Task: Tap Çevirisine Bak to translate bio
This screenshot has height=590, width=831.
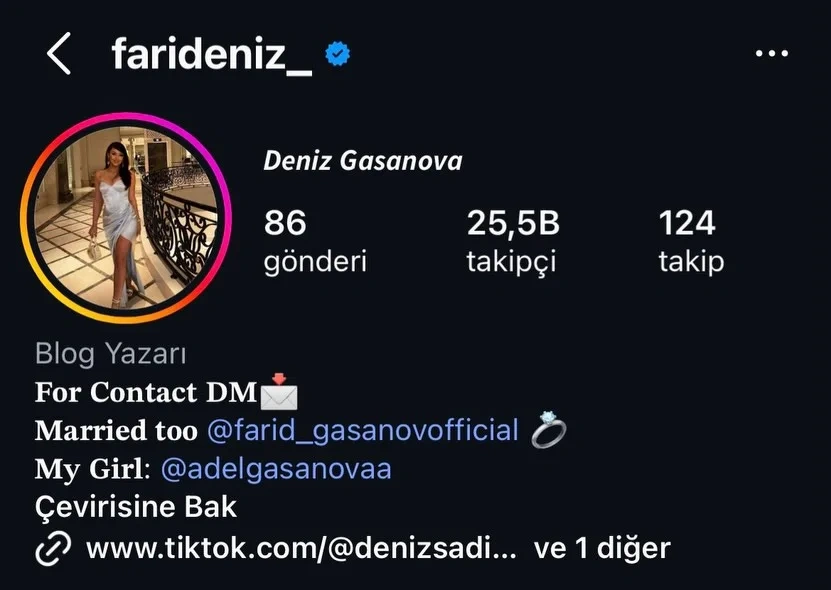Action: (x=136, y=506)
